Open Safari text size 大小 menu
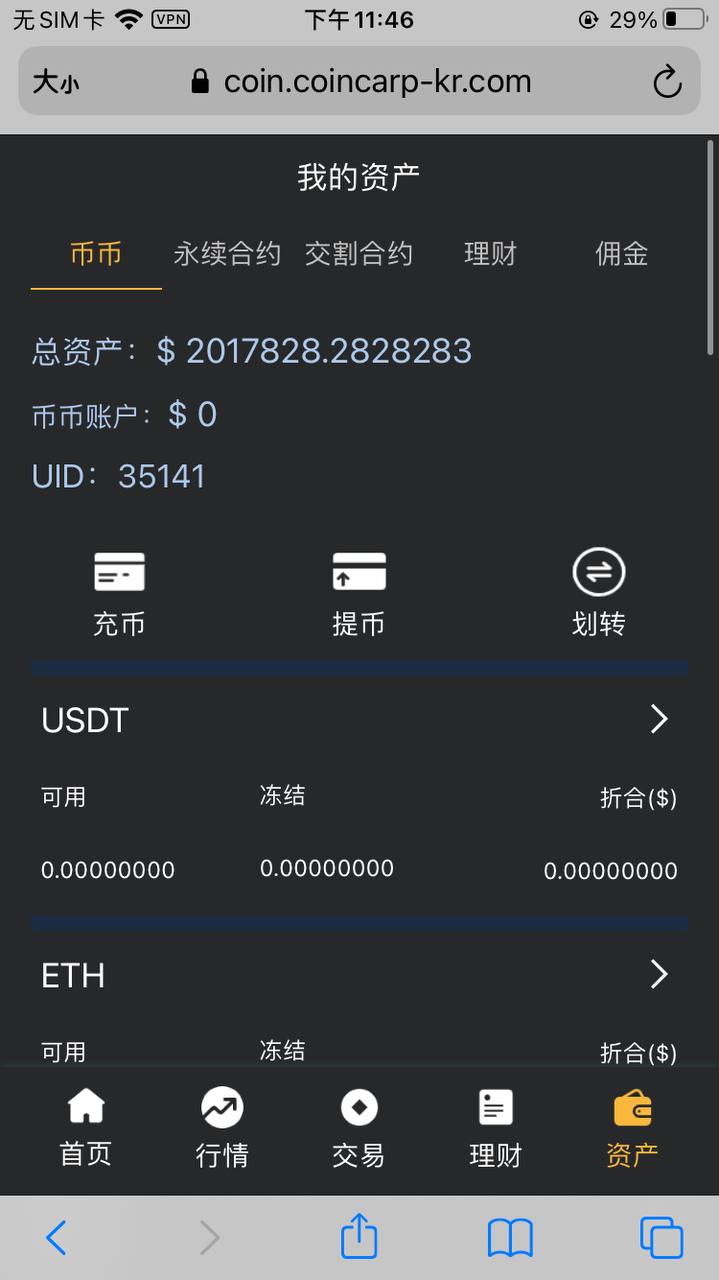 tap(56, 82)
